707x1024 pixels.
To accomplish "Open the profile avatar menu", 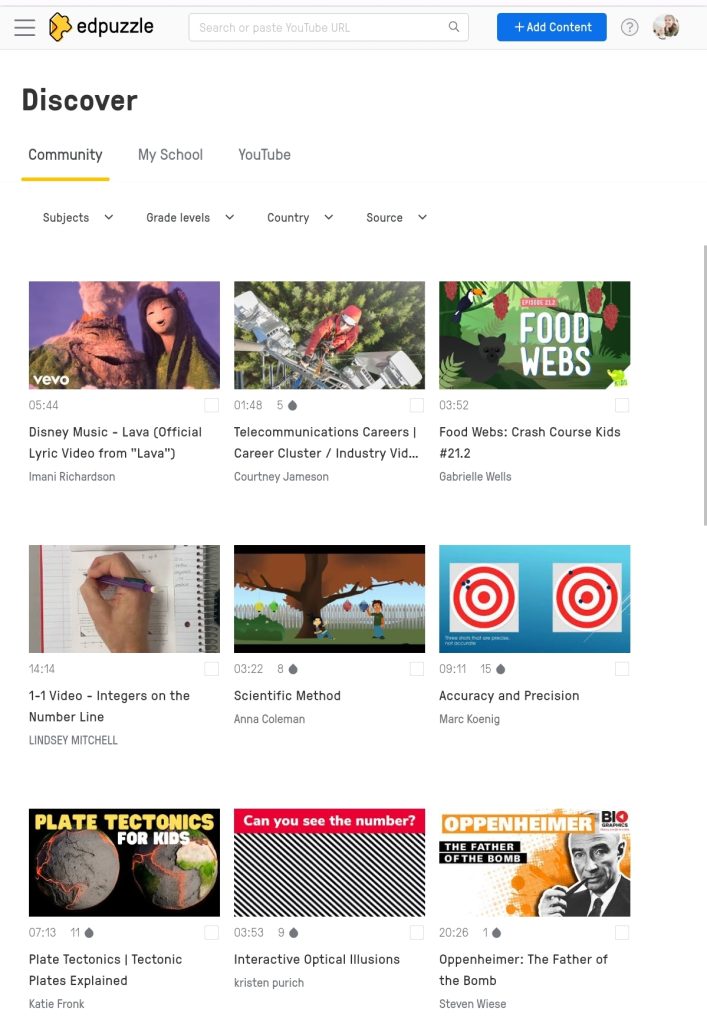I will tap(666, 27).
